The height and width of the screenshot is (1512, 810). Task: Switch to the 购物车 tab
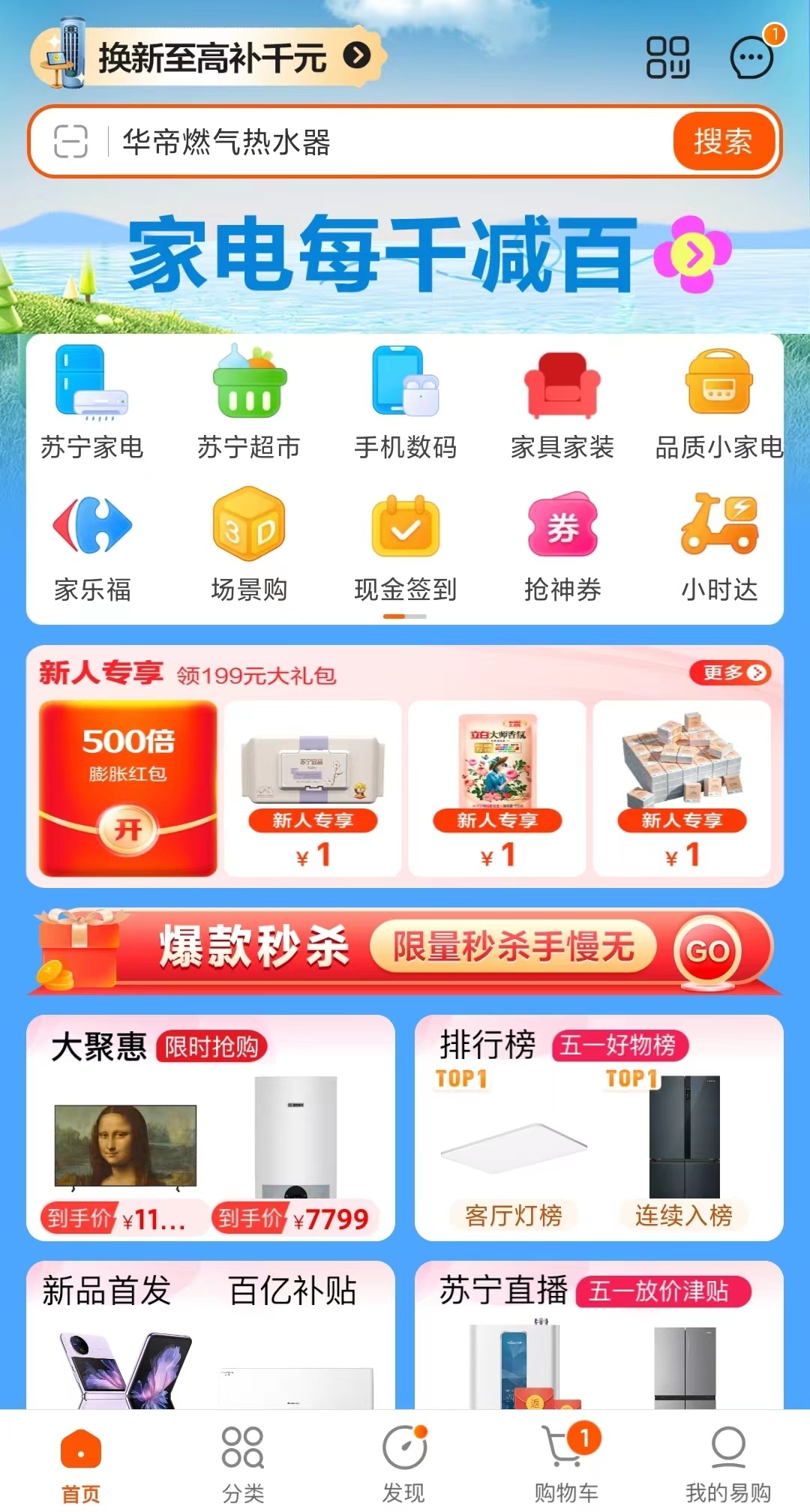click(566, 1464)
